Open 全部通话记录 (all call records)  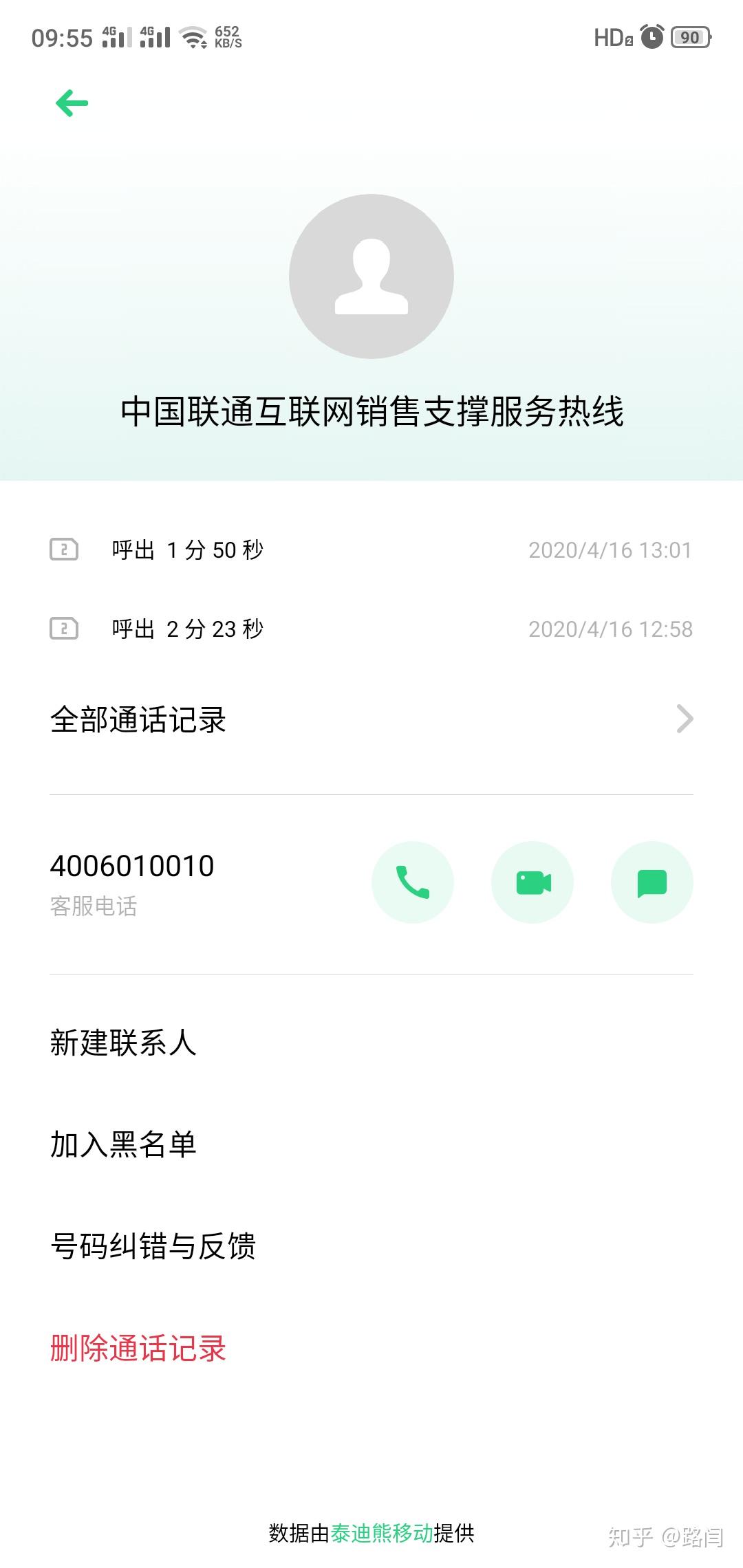pos(371,719)
